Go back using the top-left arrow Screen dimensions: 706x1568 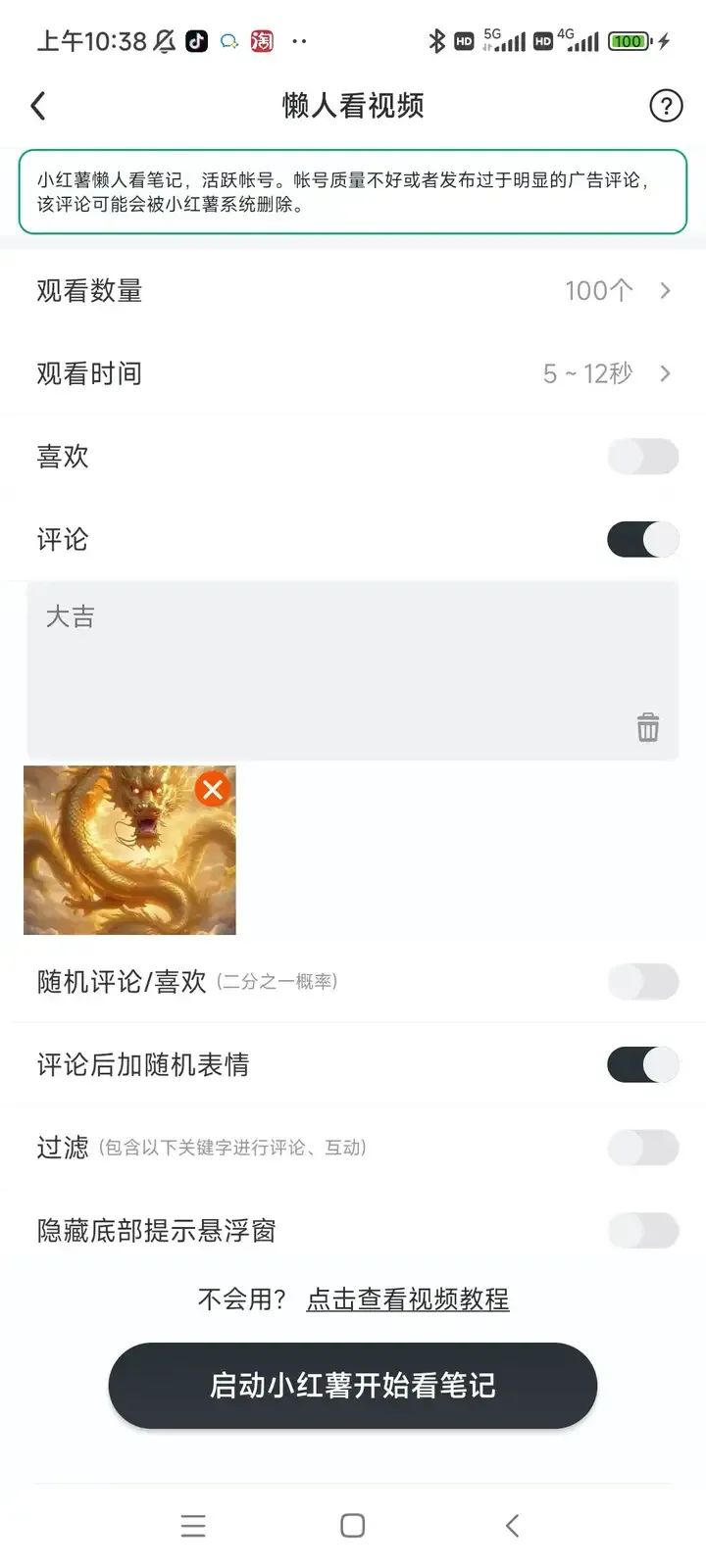(38, 106)
